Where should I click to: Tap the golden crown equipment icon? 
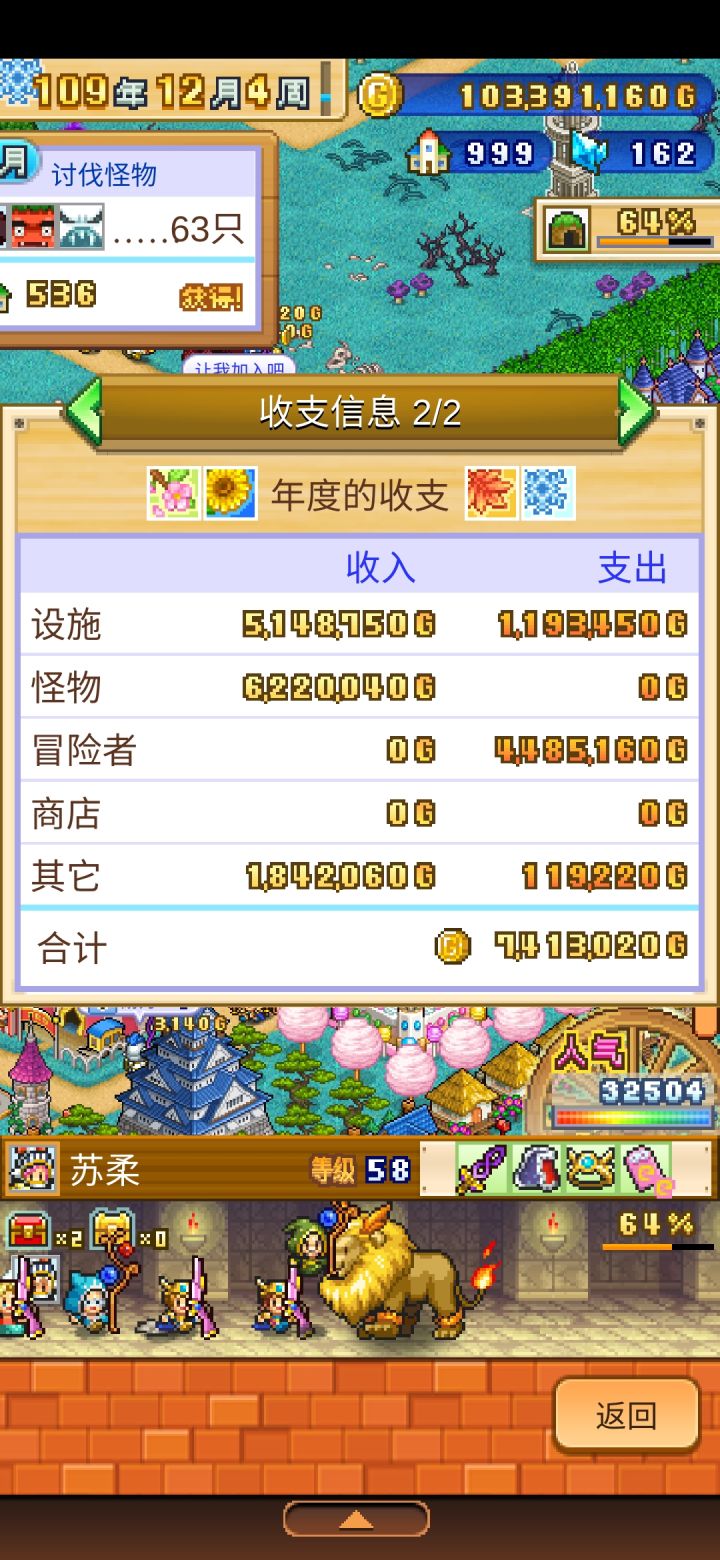[x=588, y=1170]
